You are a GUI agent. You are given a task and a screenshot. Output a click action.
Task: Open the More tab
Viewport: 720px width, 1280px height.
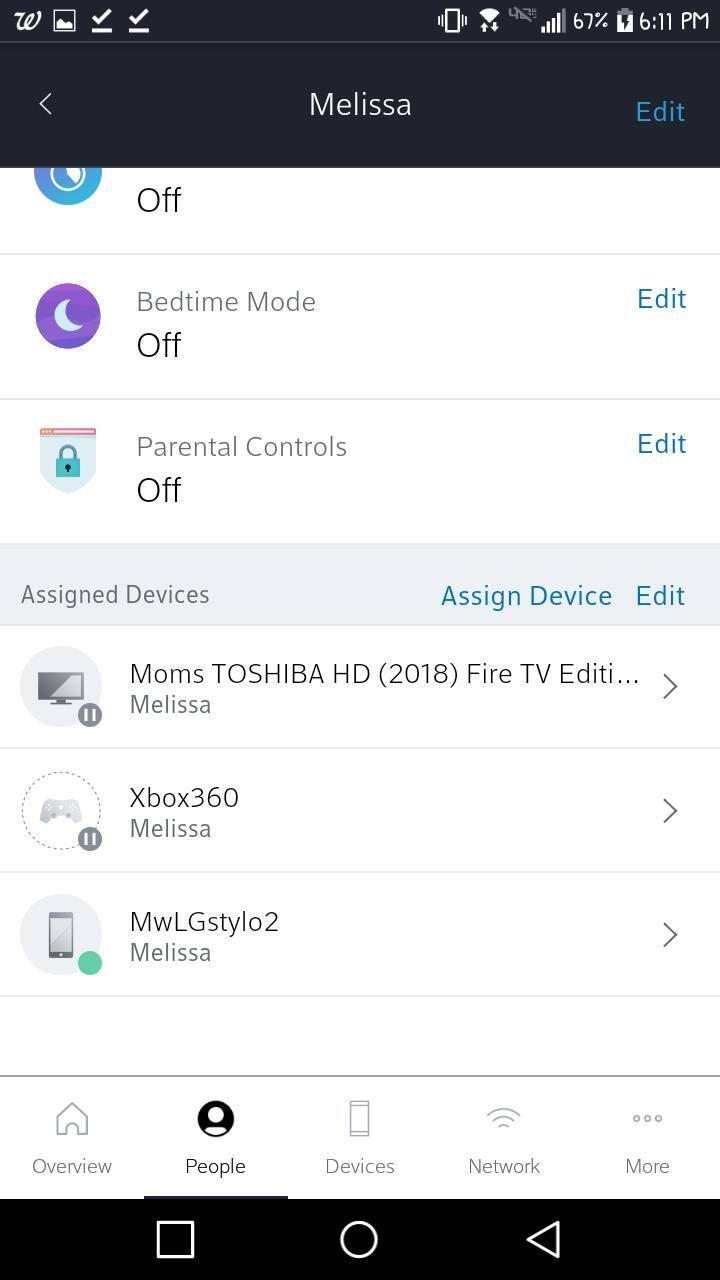point(647,1138)
